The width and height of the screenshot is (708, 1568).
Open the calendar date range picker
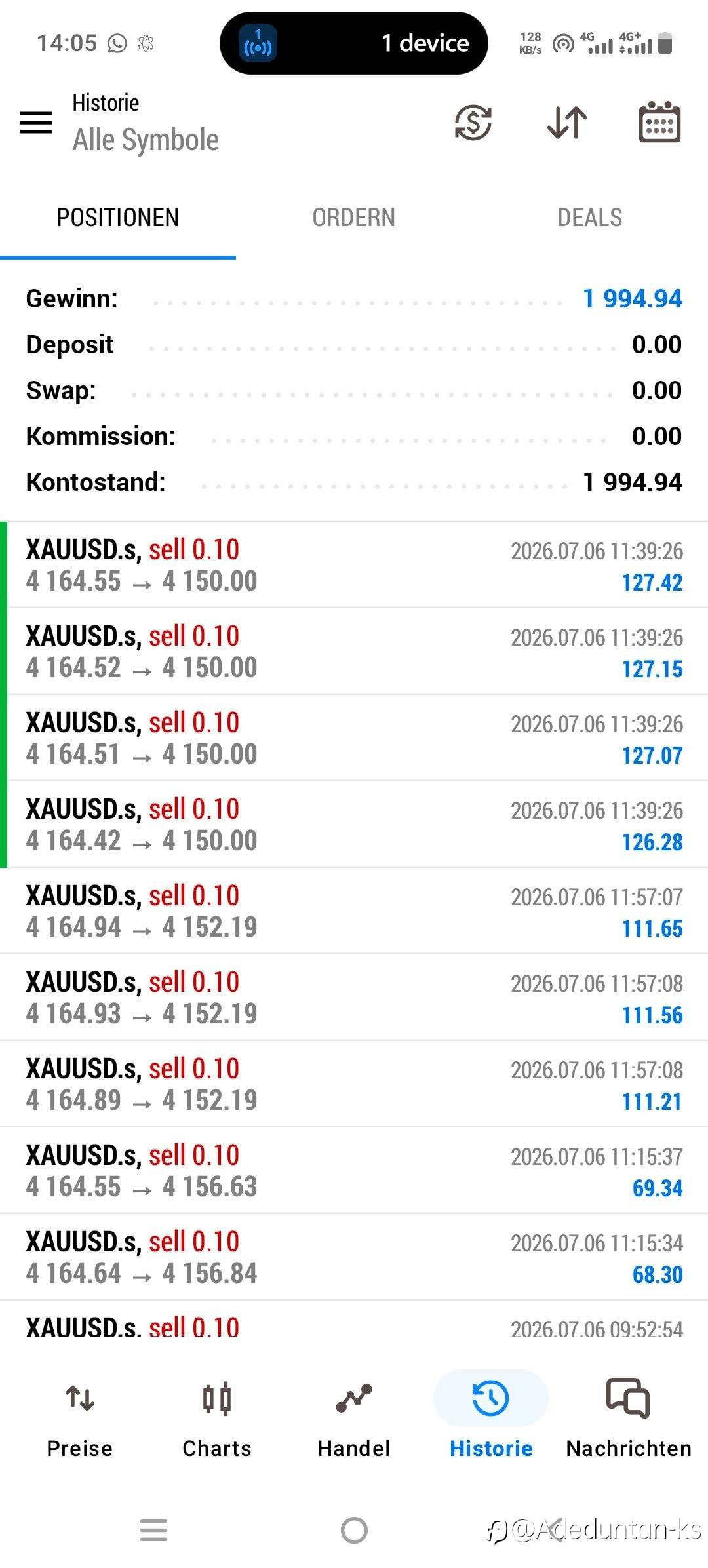tap(659, 122)
